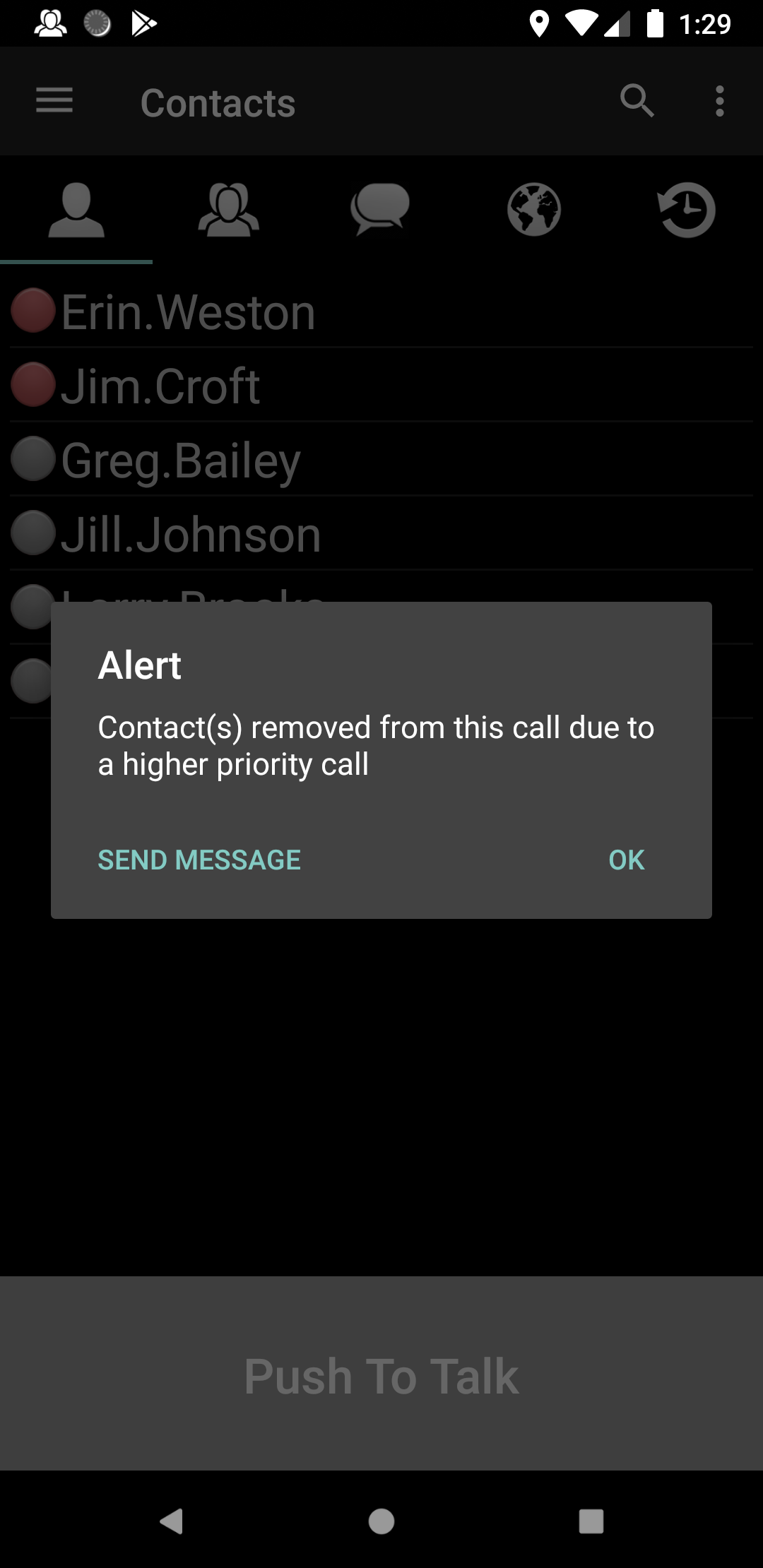Dismiss the alert with OK
The width and height of the screenshot is (763, 1568).
(x=627, y=860)
